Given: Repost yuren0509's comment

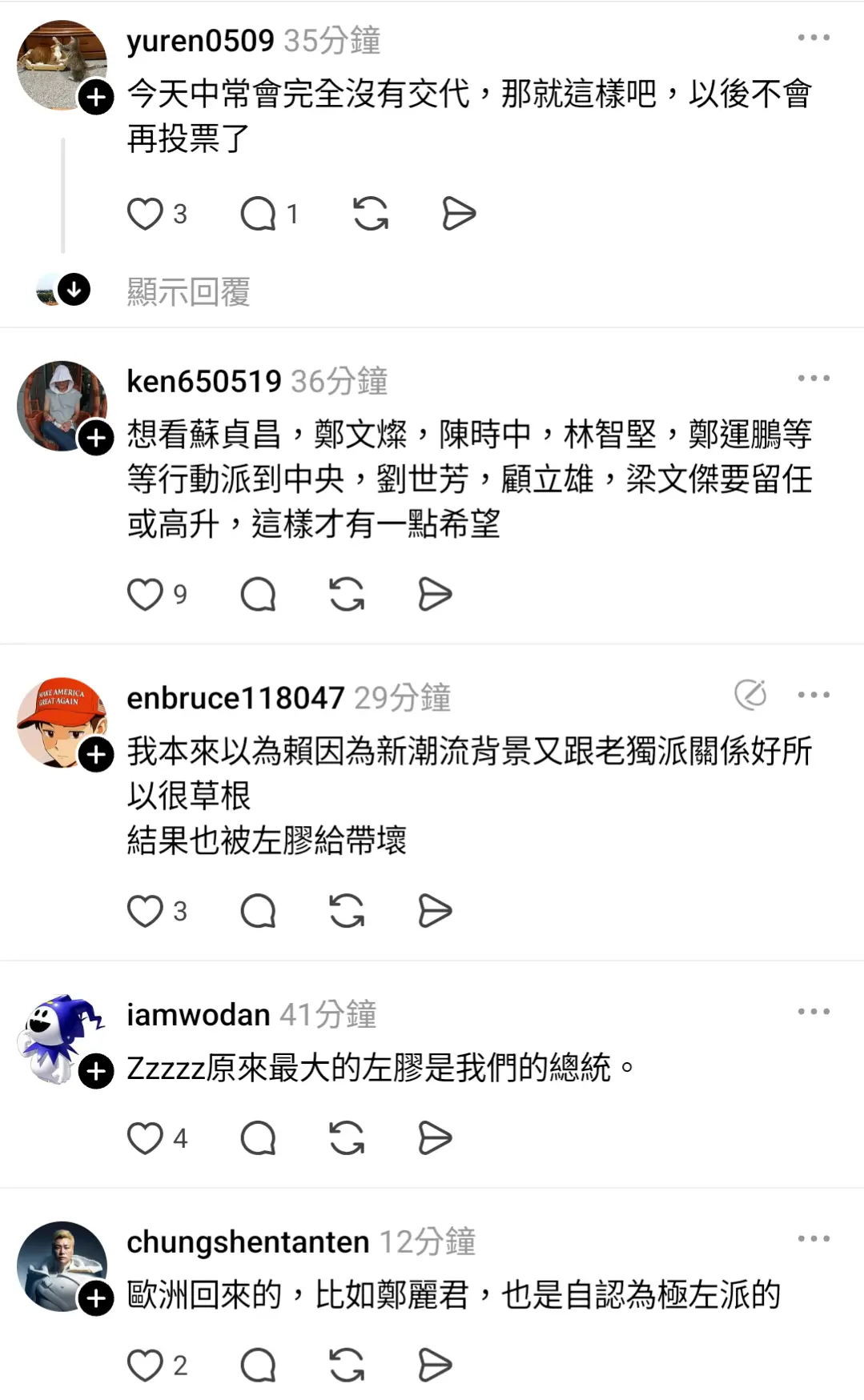Looking at the screenshot, I should (x=371, y=214).
